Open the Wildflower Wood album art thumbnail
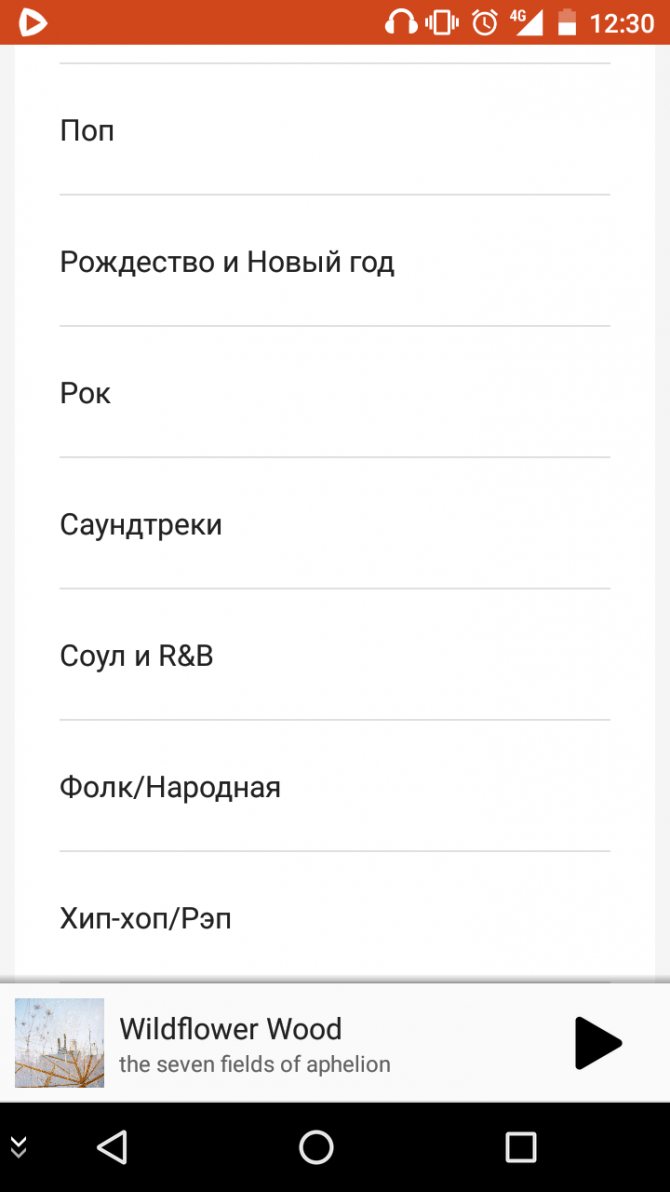This screenshot has height=1192, width=670. pyautogui.click(x=59, y=1043)
